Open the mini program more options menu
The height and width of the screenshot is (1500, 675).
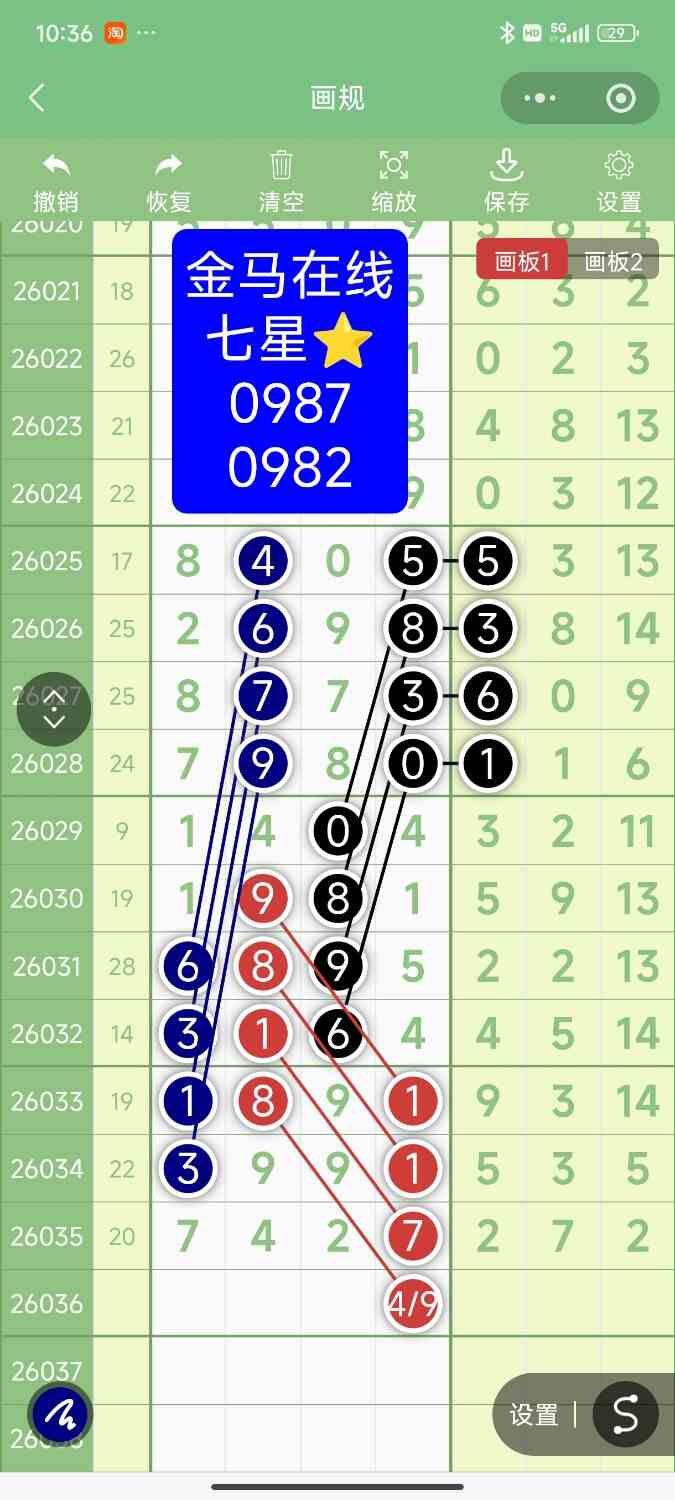[540, 98]
